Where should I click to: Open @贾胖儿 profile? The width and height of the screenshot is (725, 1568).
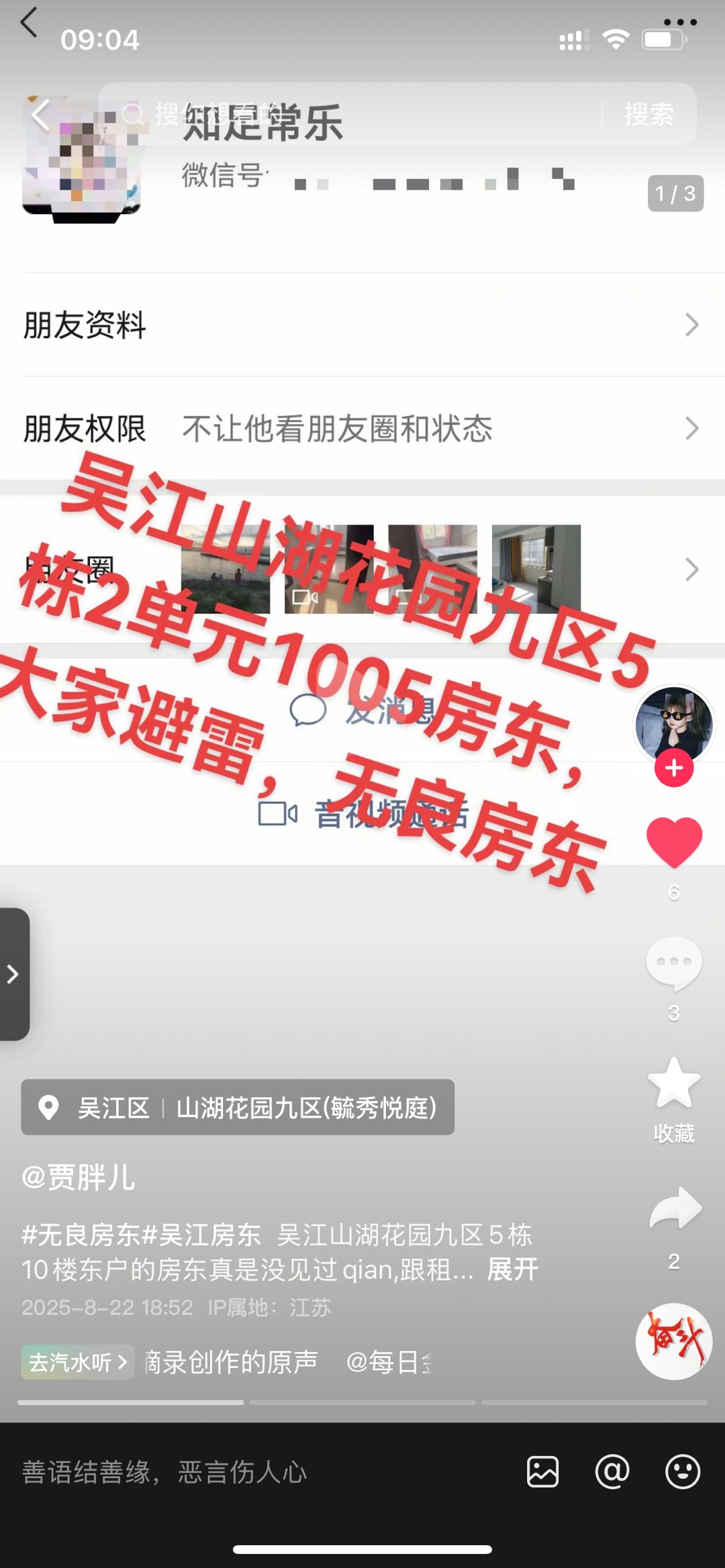point(79,1178)
